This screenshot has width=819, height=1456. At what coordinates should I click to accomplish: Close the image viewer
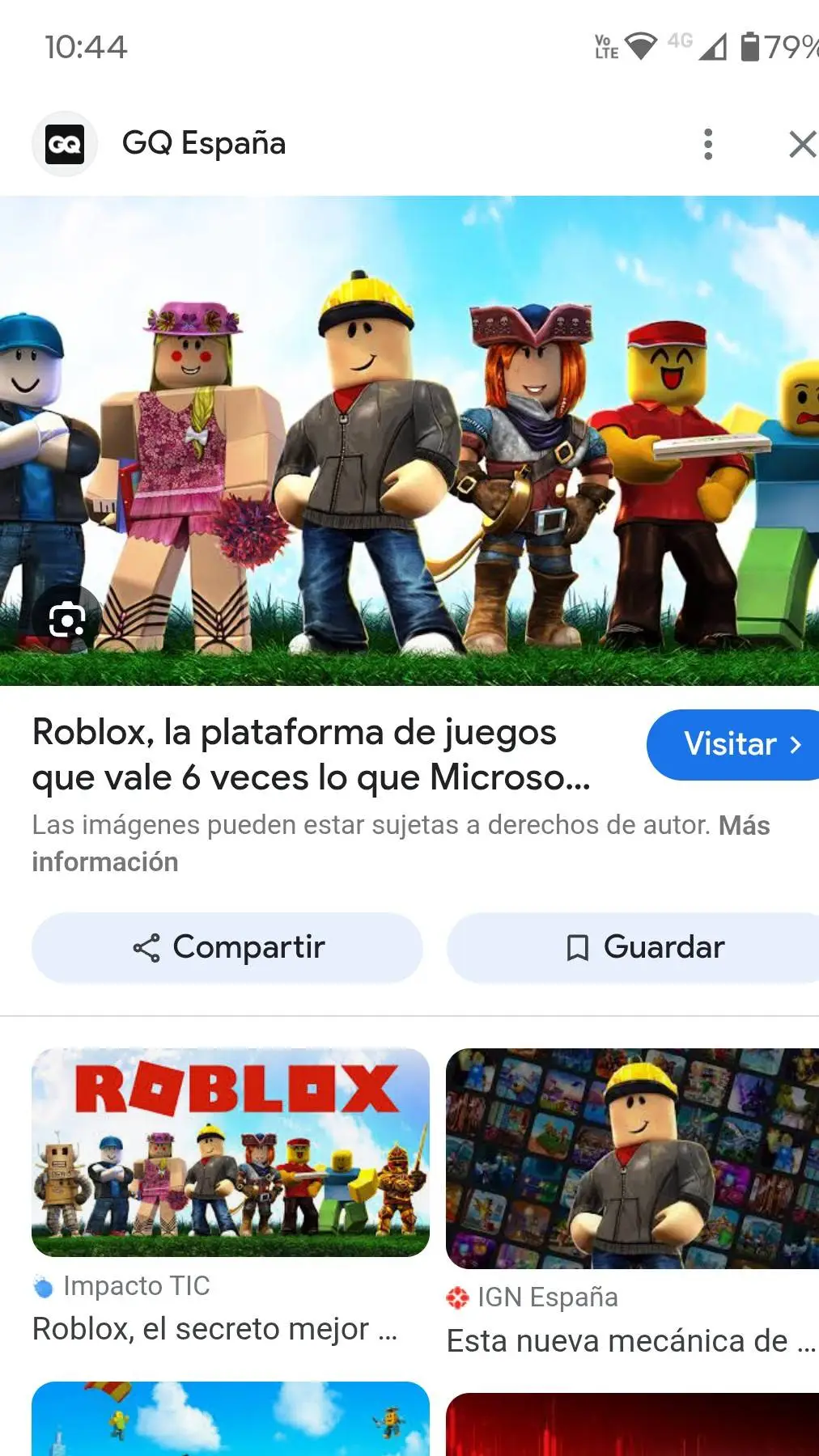[x=801, y=144]
